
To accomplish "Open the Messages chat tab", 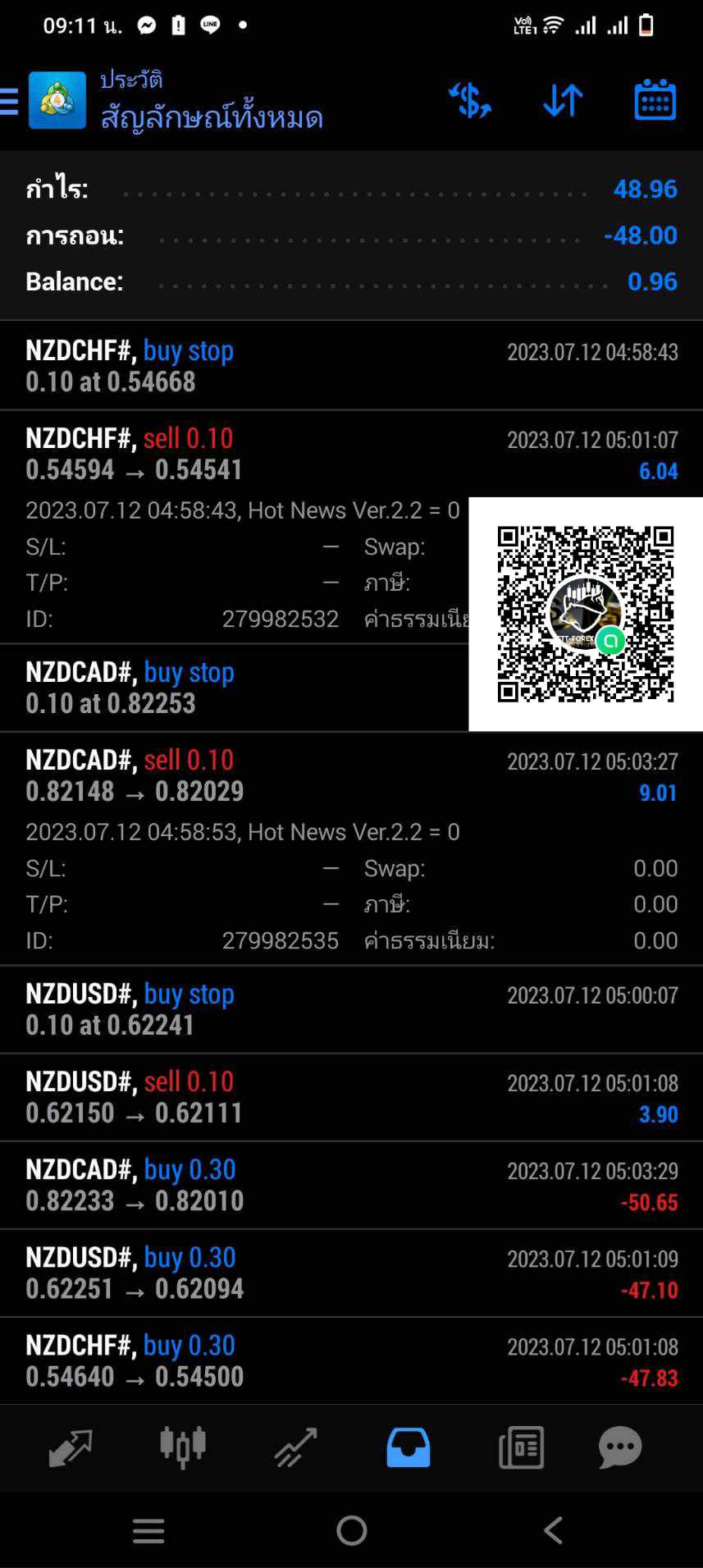I will coord(620,1447).
